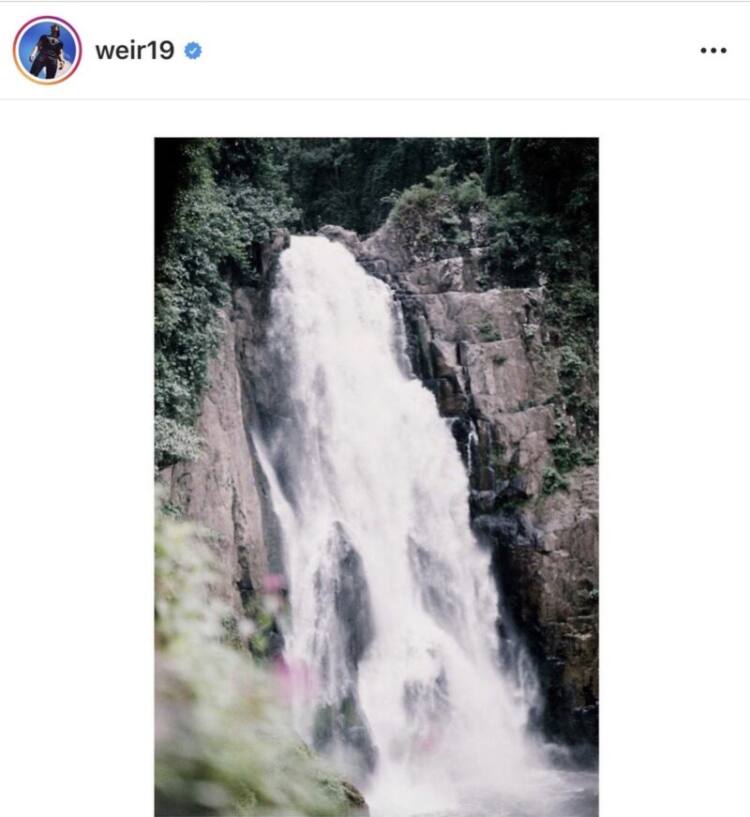
Task: Open weir19's story from the profile picture
Action: tap(47, 50)
